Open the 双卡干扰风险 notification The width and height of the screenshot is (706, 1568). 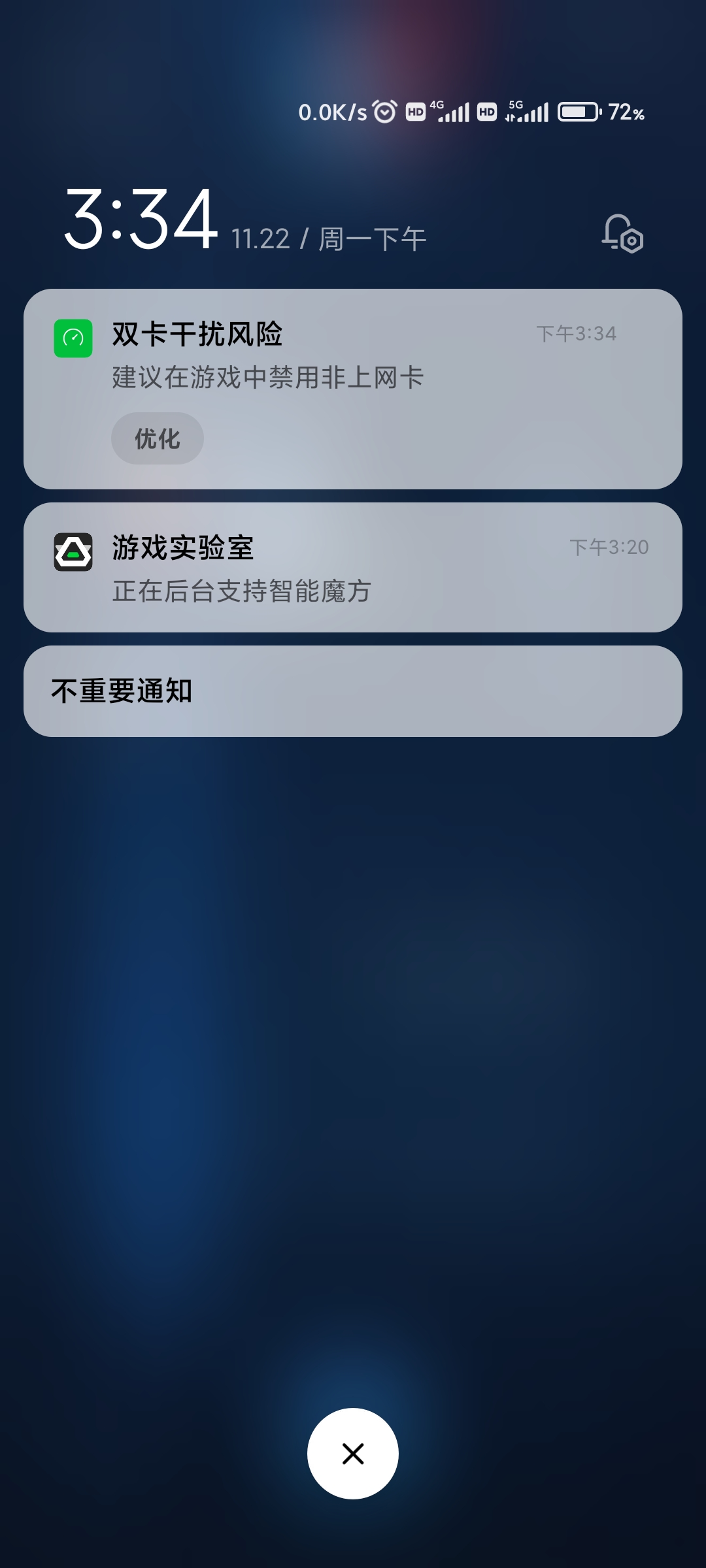tap(353, 389)
